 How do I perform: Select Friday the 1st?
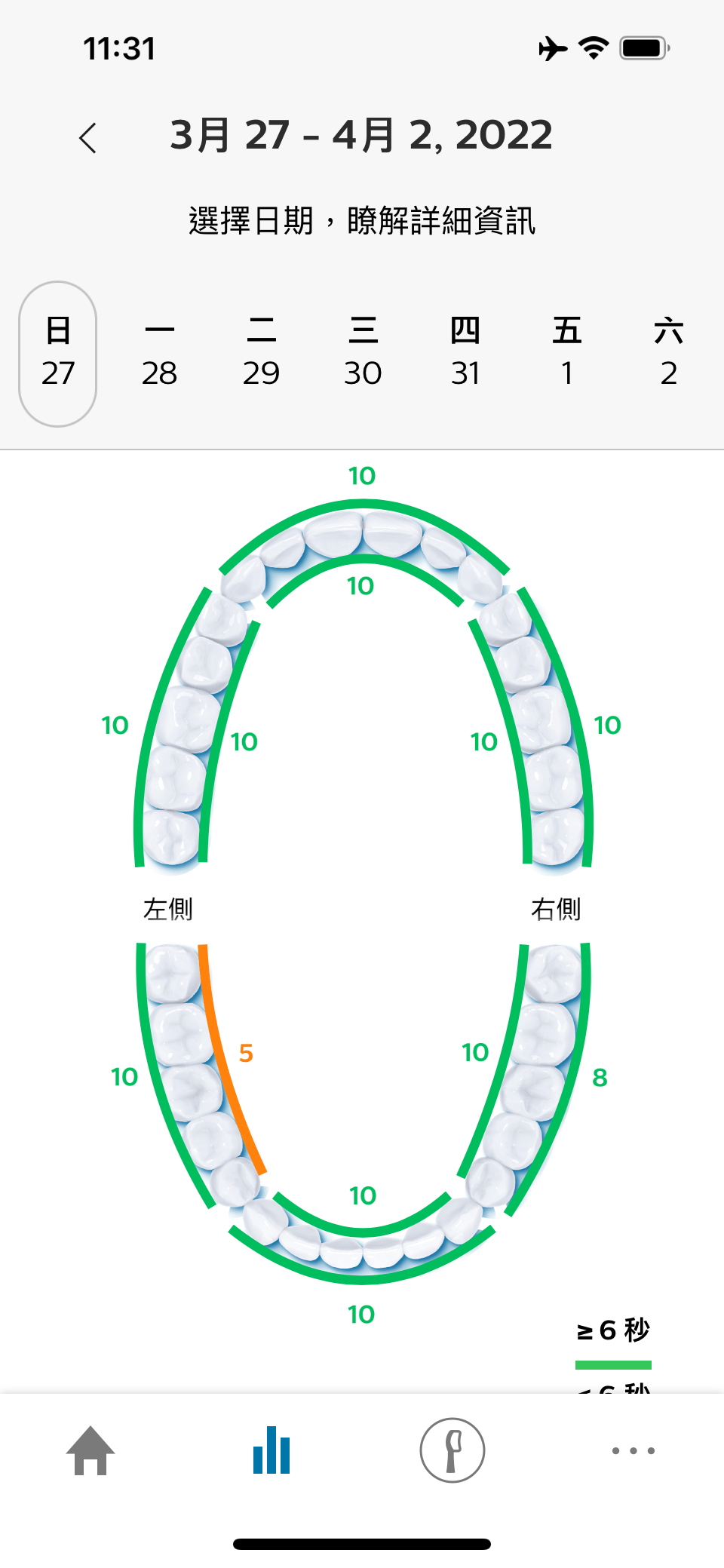(566, 353)
